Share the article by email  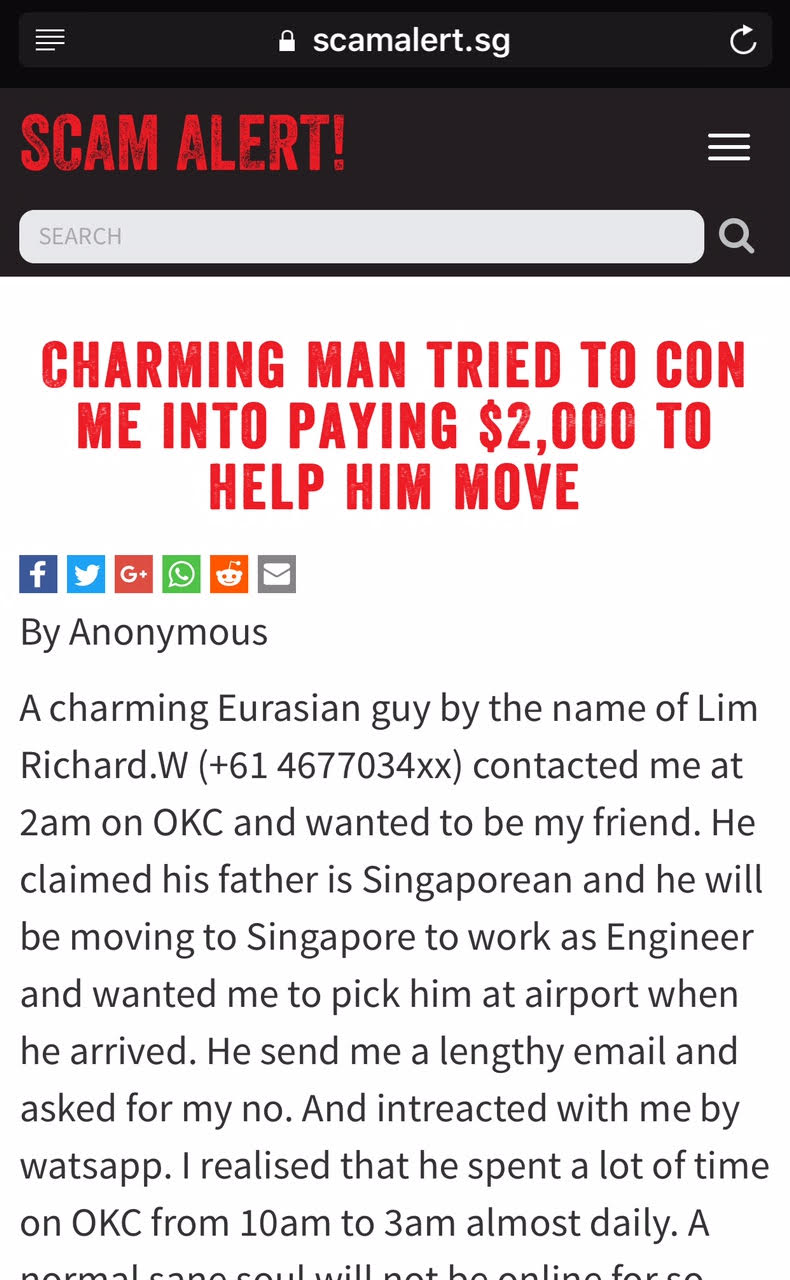click(277, 575)
